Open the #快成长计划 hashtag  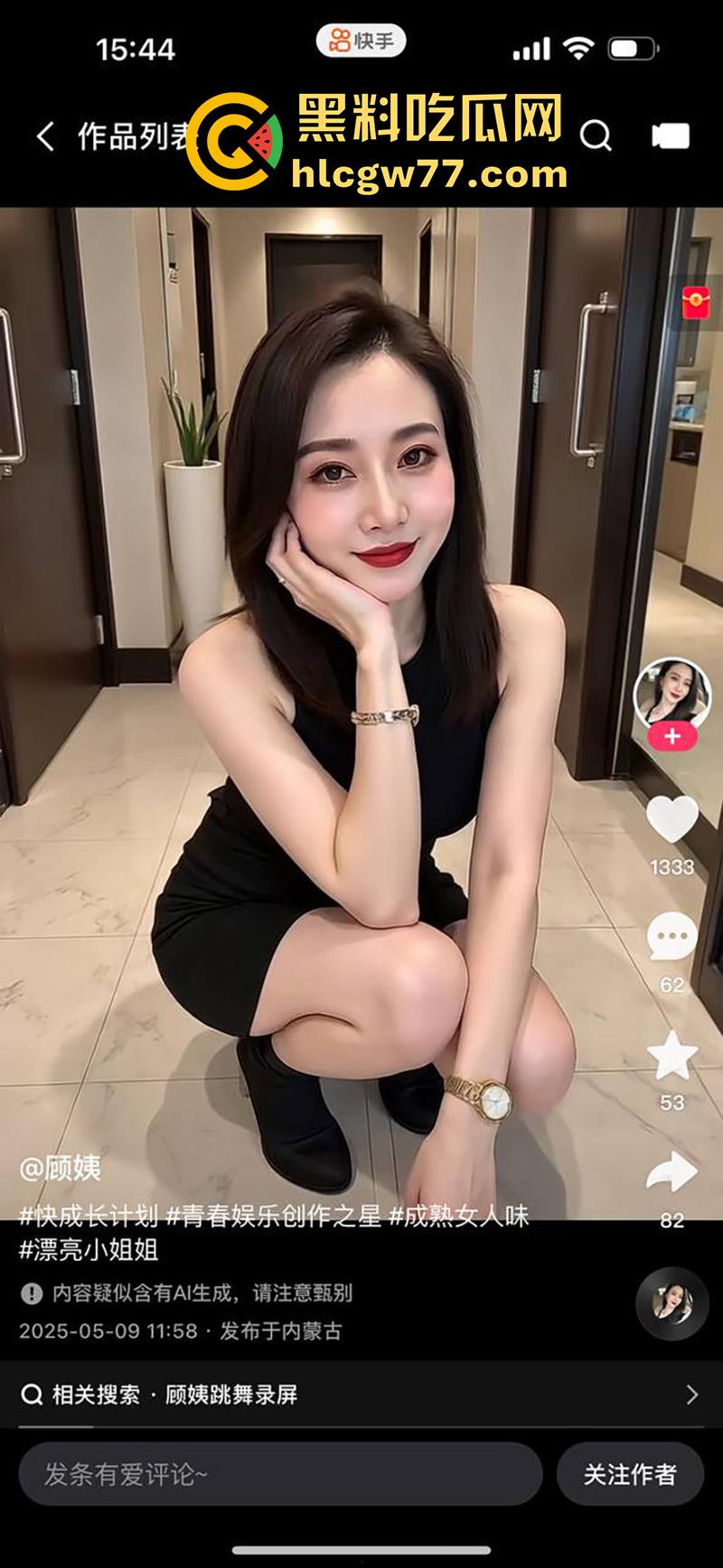(89, 1216)
